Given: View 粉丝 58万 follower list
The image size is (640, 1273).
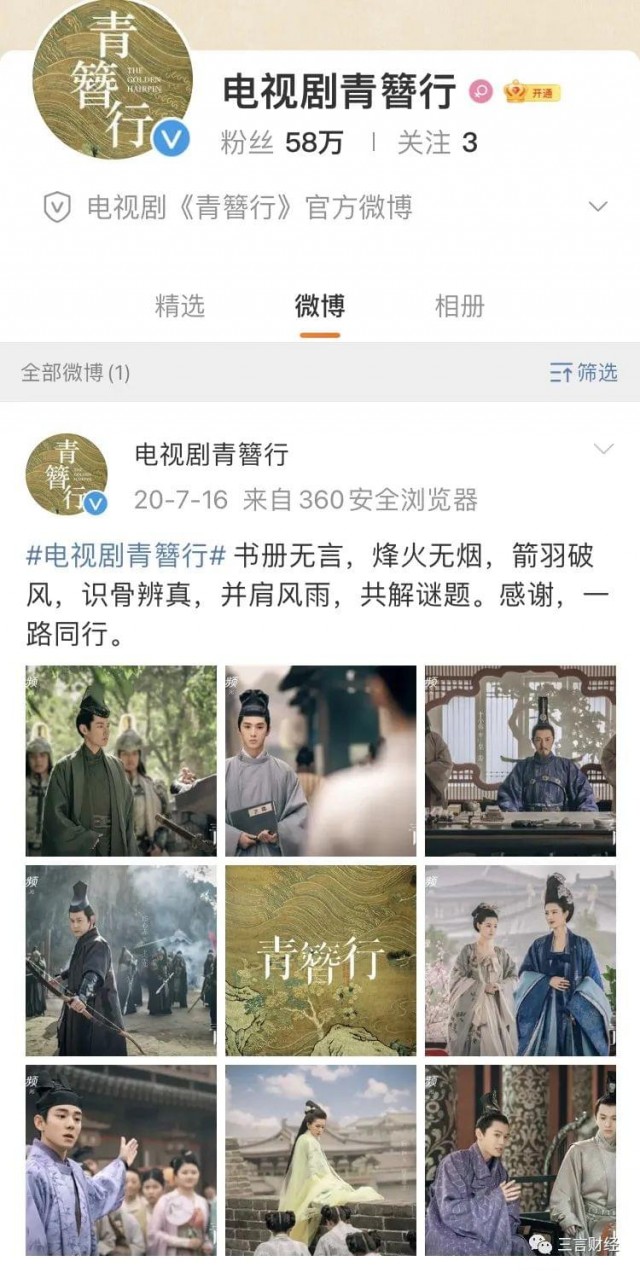Looking at the screenshot, I should coord(282,143).
